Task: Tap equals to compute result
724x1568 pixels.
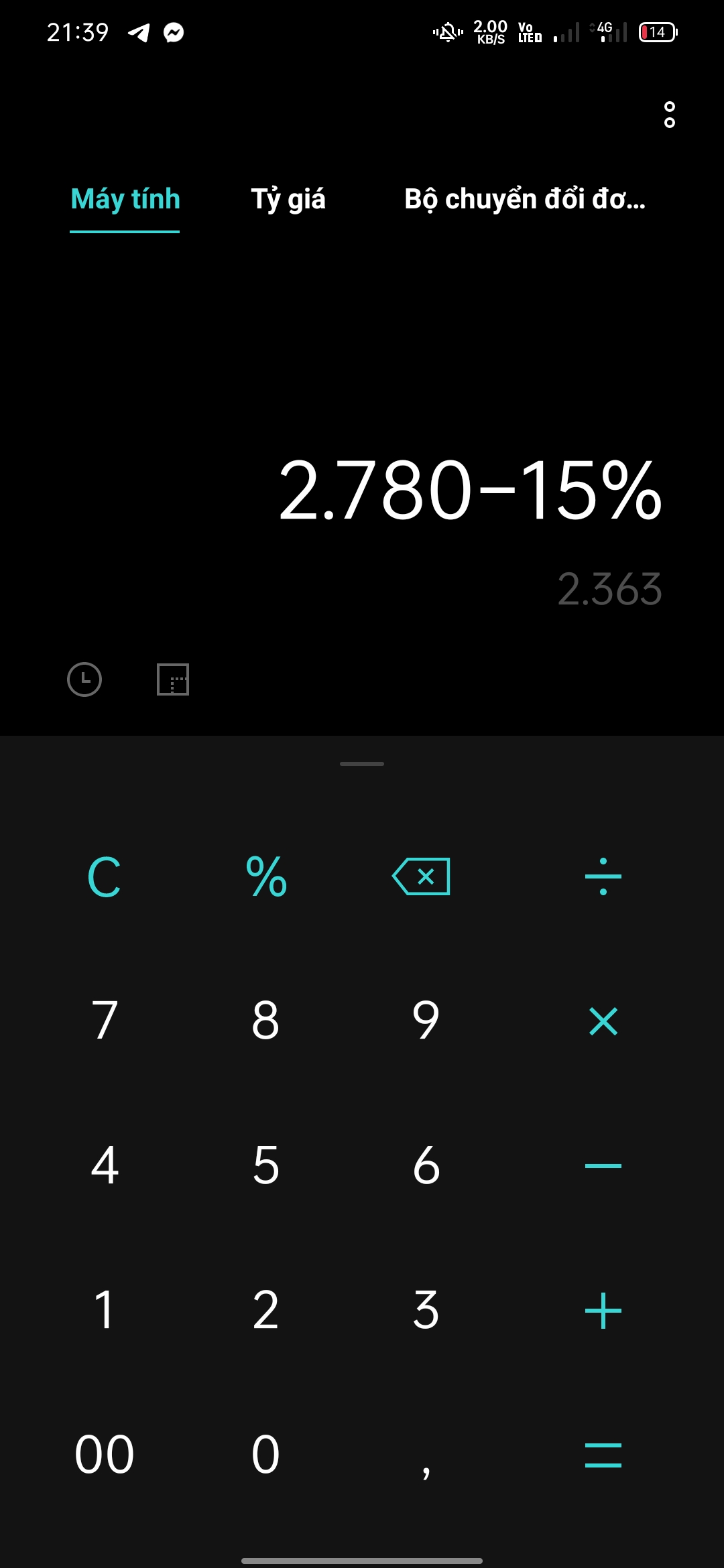Action: tap(603, 1455)
